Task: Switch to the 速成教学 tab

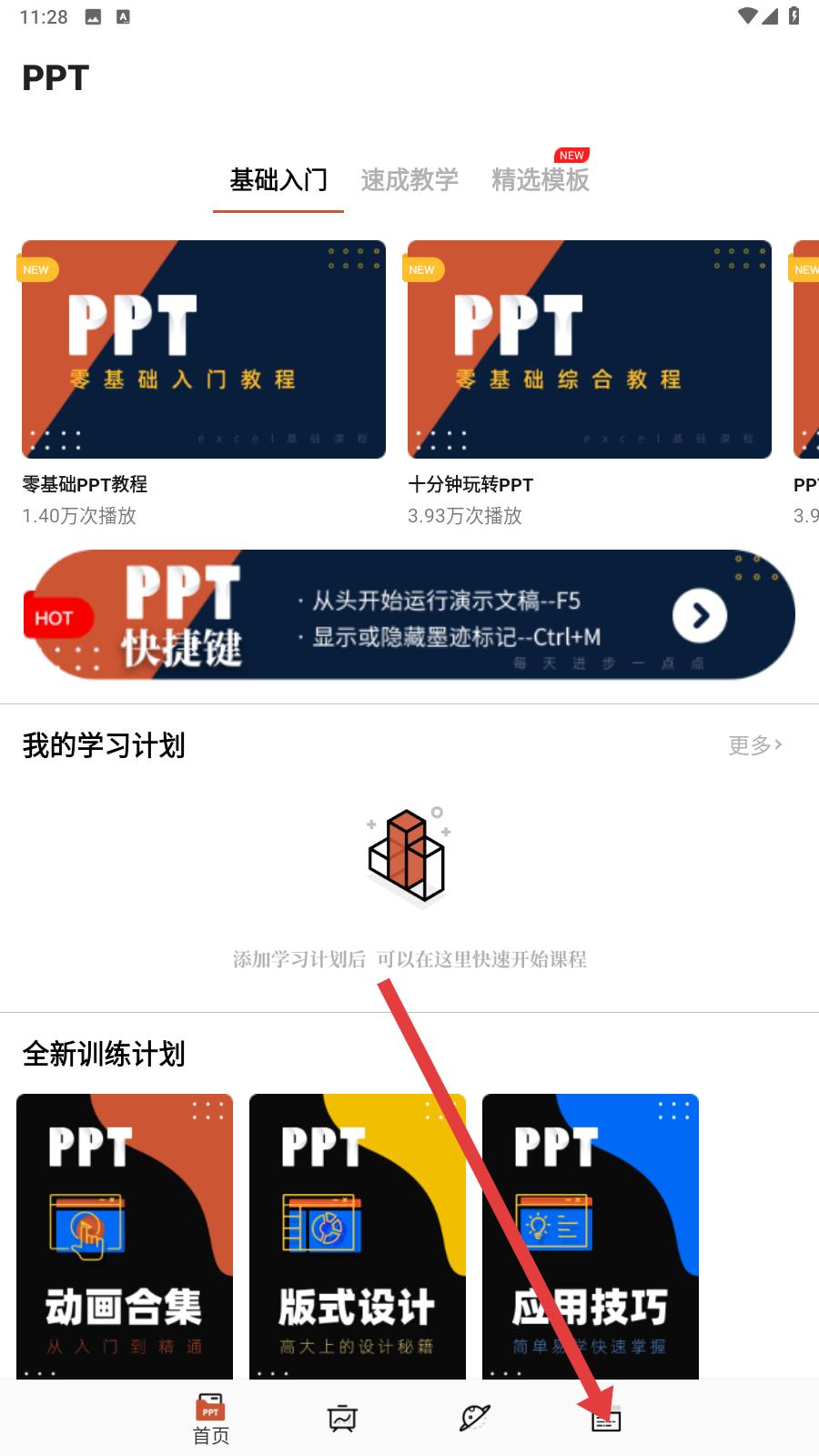Action: [409, 180]
